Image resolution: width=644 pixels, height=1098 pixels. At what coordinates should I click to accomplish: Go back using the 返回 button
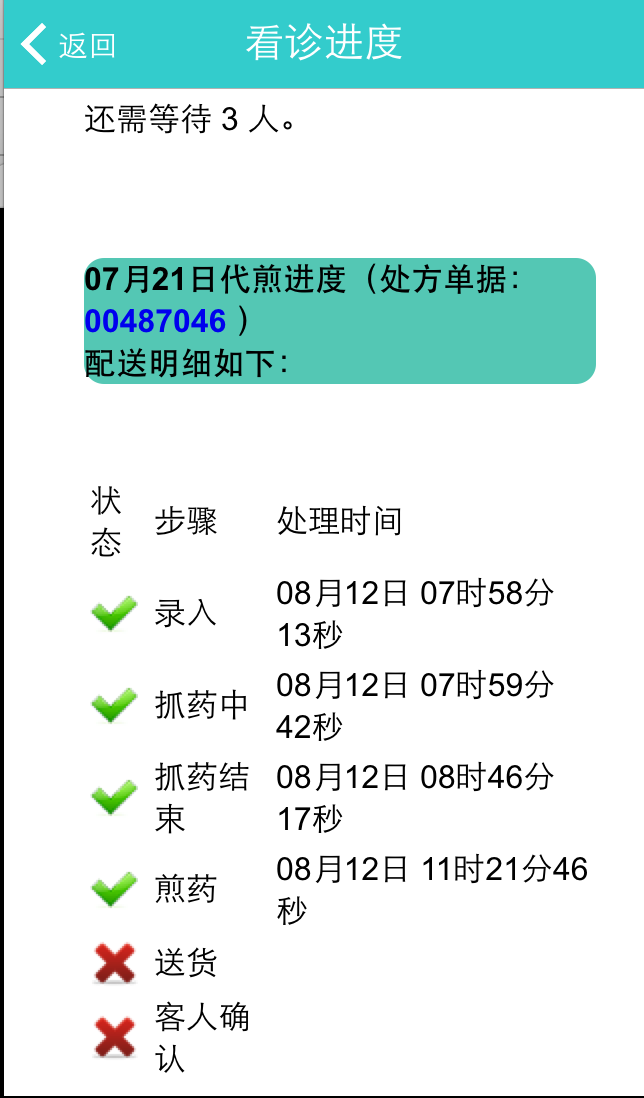point(68,44)
